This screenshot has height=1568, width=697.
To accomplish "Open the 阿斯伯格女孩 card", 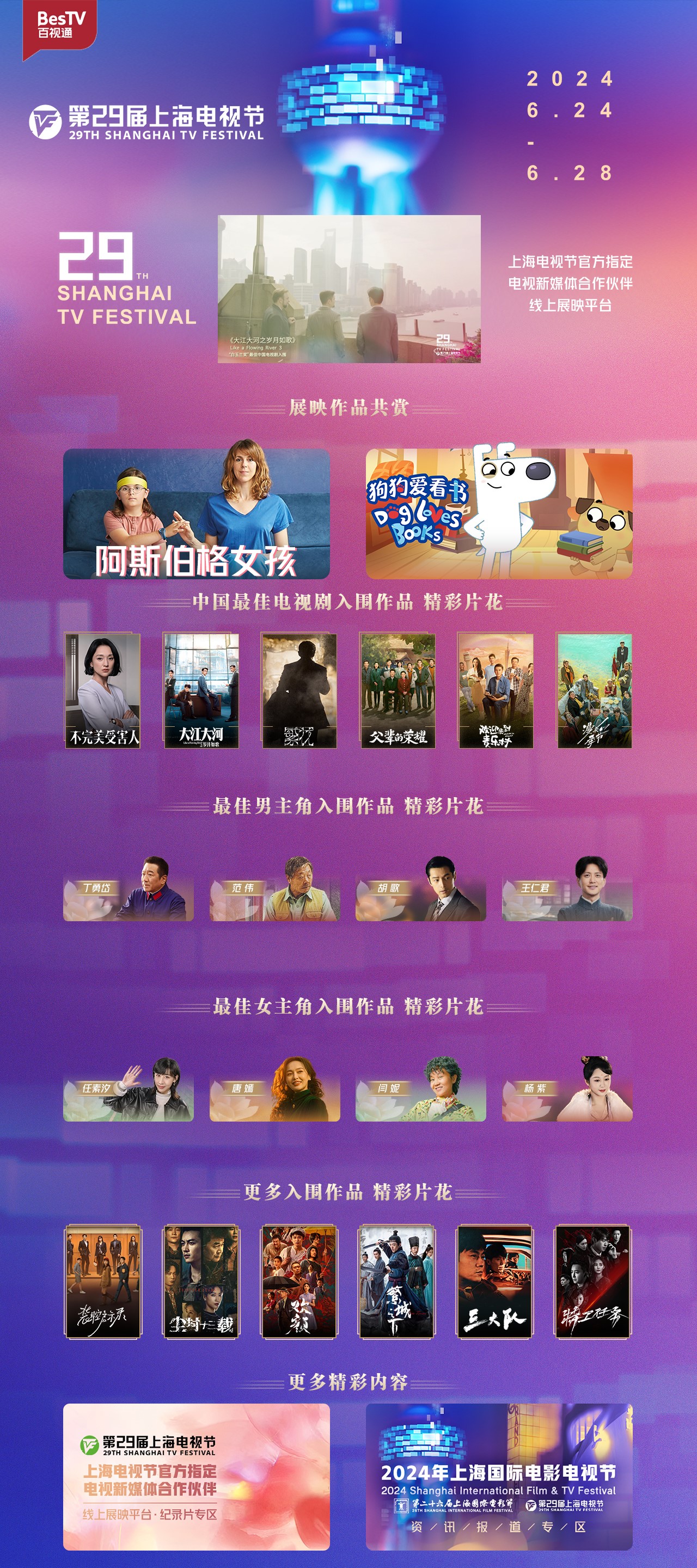I will click(x=196, y=514).
